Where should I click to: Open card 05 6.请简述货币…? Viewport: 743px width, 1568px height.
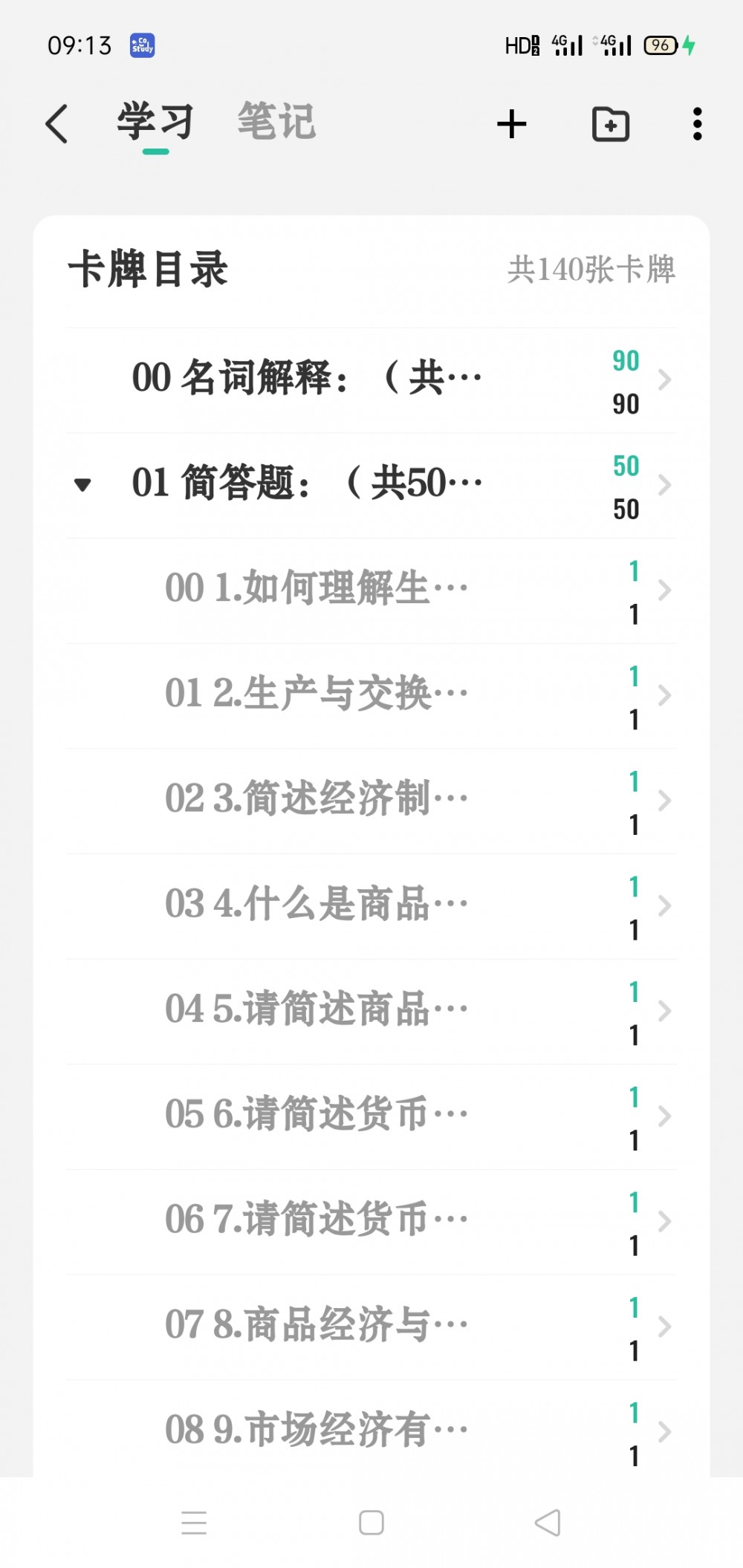coord(371,1117)
